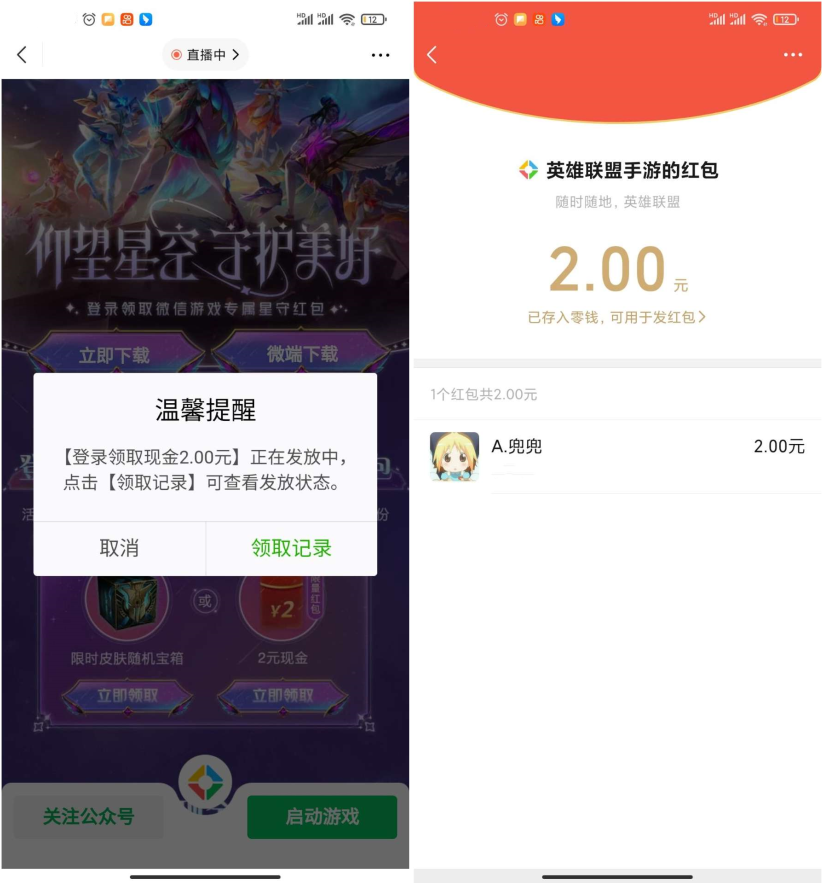Screen dimensions: 826x883
Task: Expand the 直播中 live streaming banner
Action: [204, 55]
